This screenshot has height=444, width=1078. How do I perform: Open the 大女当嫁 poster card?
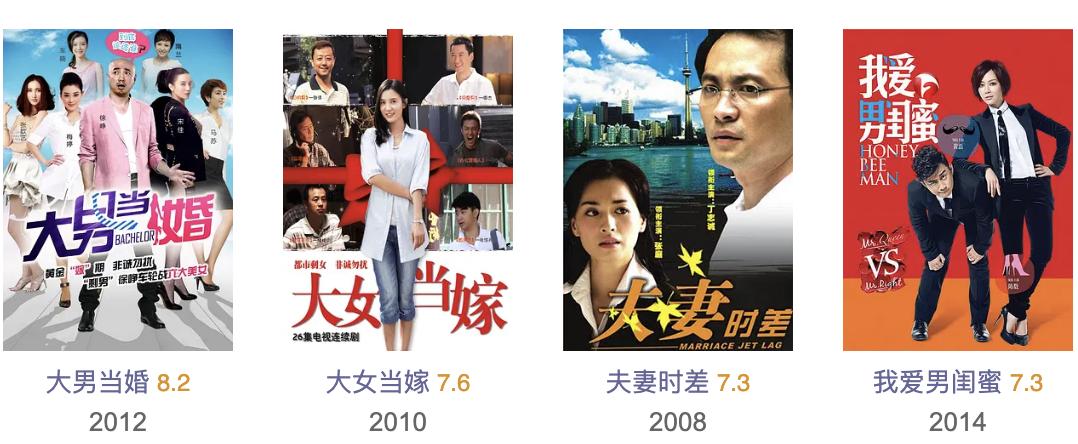(x=398, y=192)
